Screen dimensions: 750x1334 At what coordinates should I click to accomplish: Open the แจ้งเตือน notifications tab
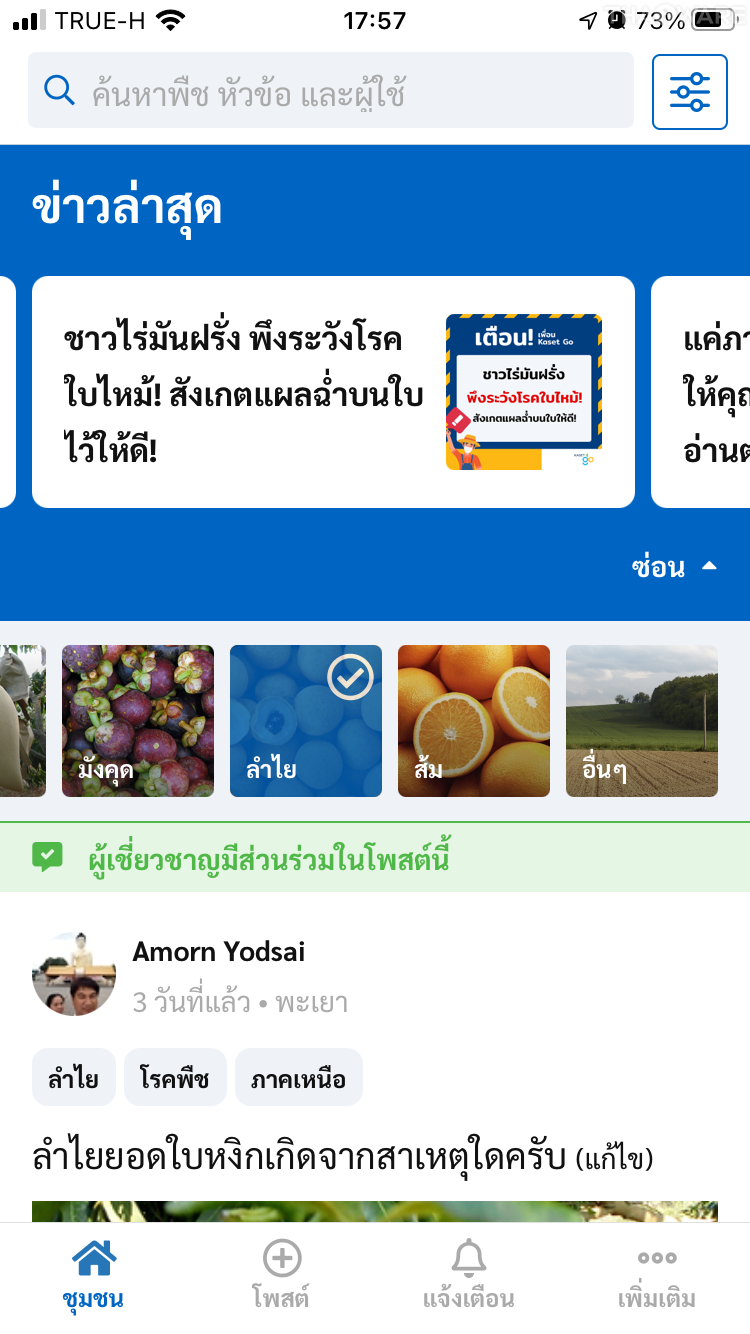(x=468, y=1273)
